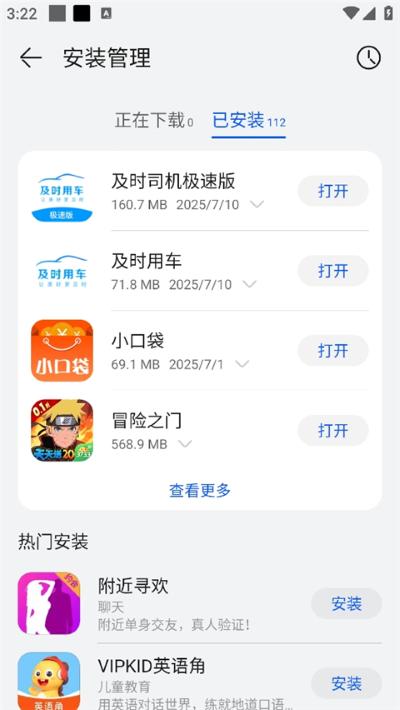Install 附近寻欢 app

347,604
